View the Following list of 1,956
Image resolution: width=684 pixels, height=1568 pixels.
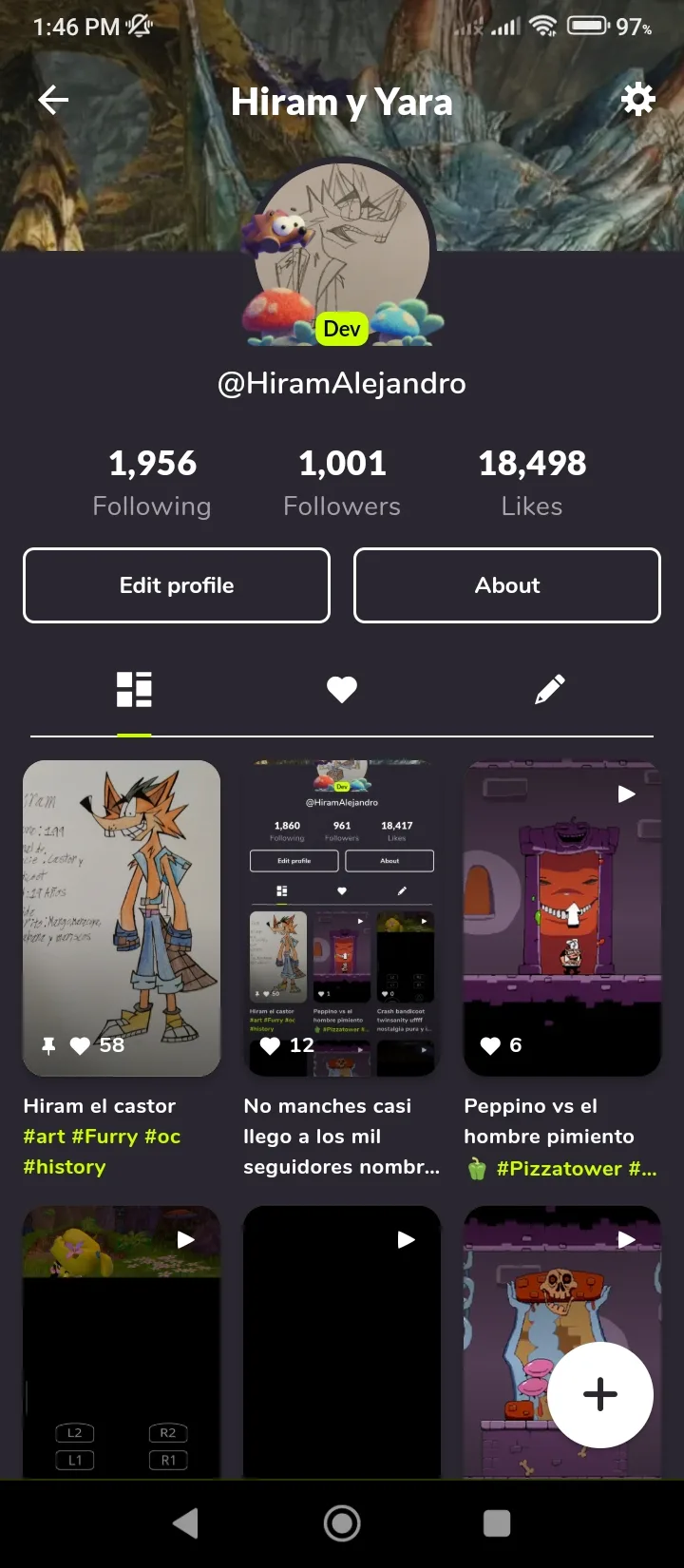[x=152, y=483]
